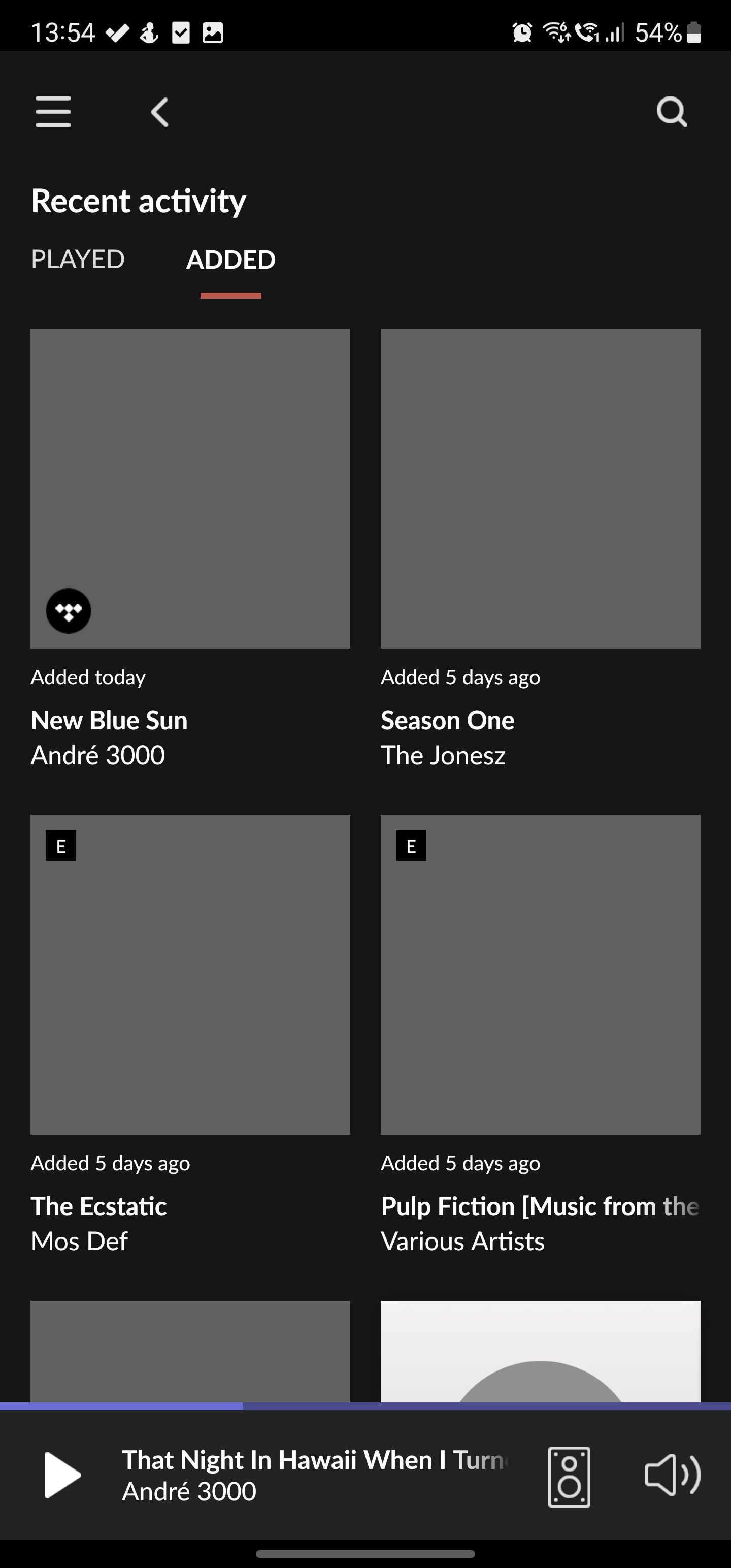Open now playing track That Night In Hawaii

click(x=314, y=1475)
